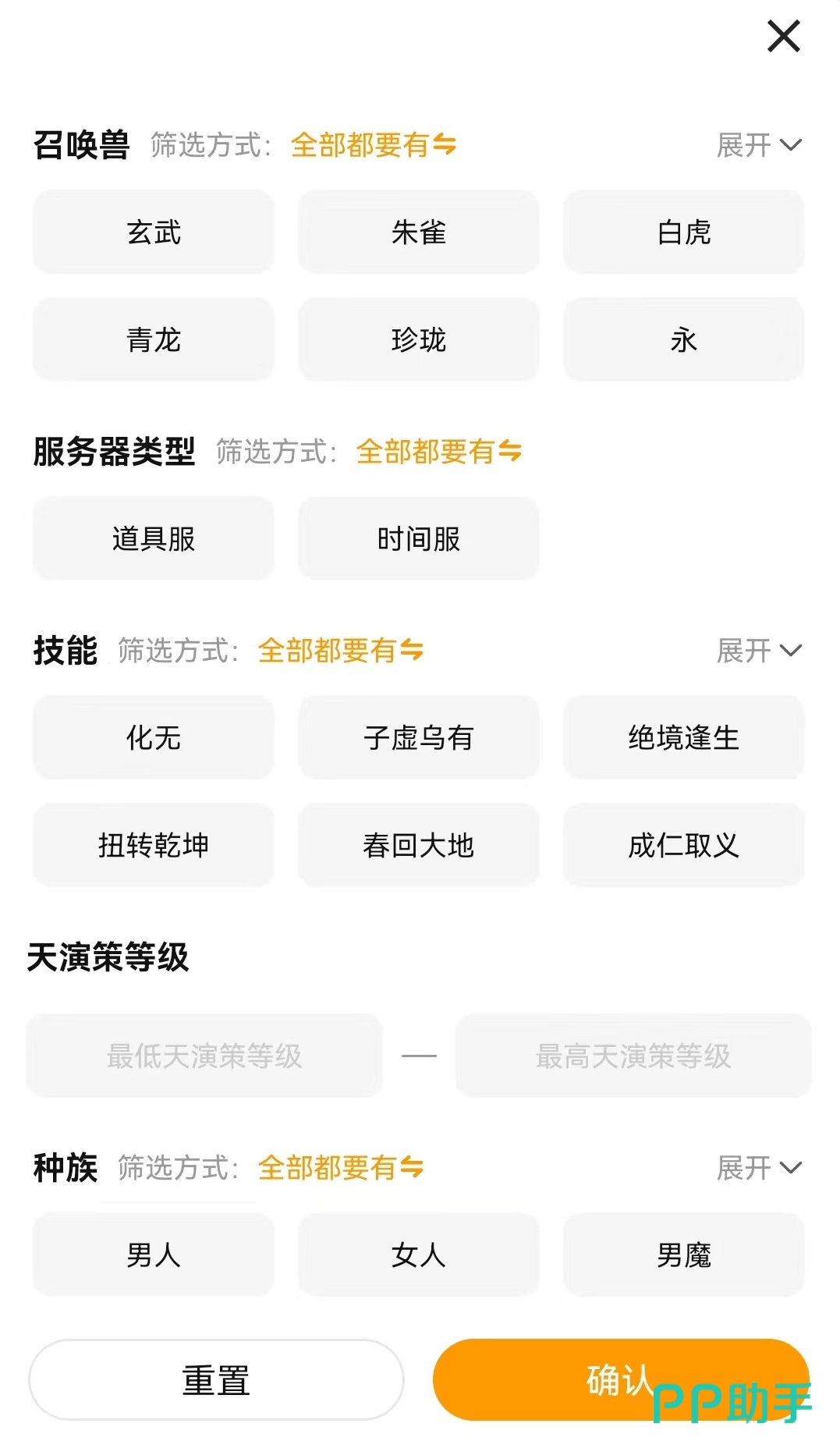This screenshot has height=1441, width=840.
Task: Choose the 时间服 server type
Action: [419, 539]
